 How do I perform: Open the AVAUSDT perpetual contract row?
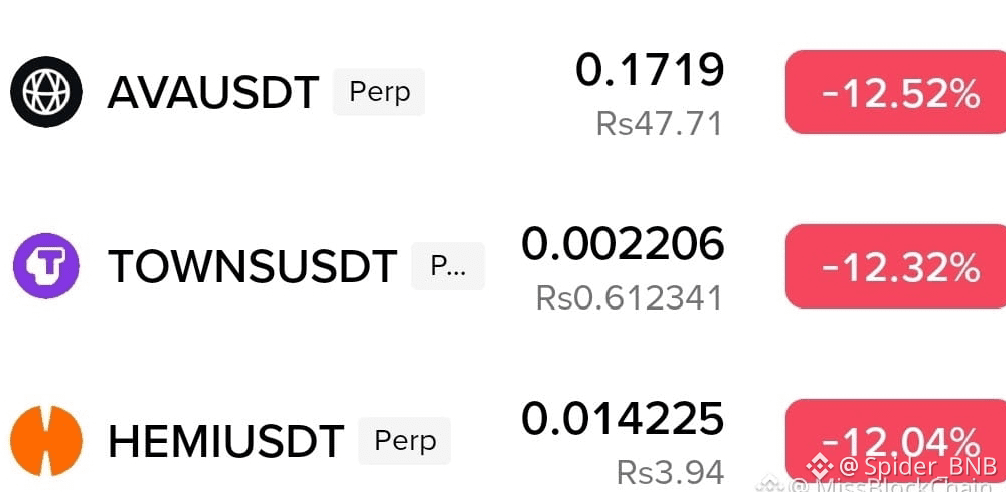pyautogui.click(x=503, y=92)
